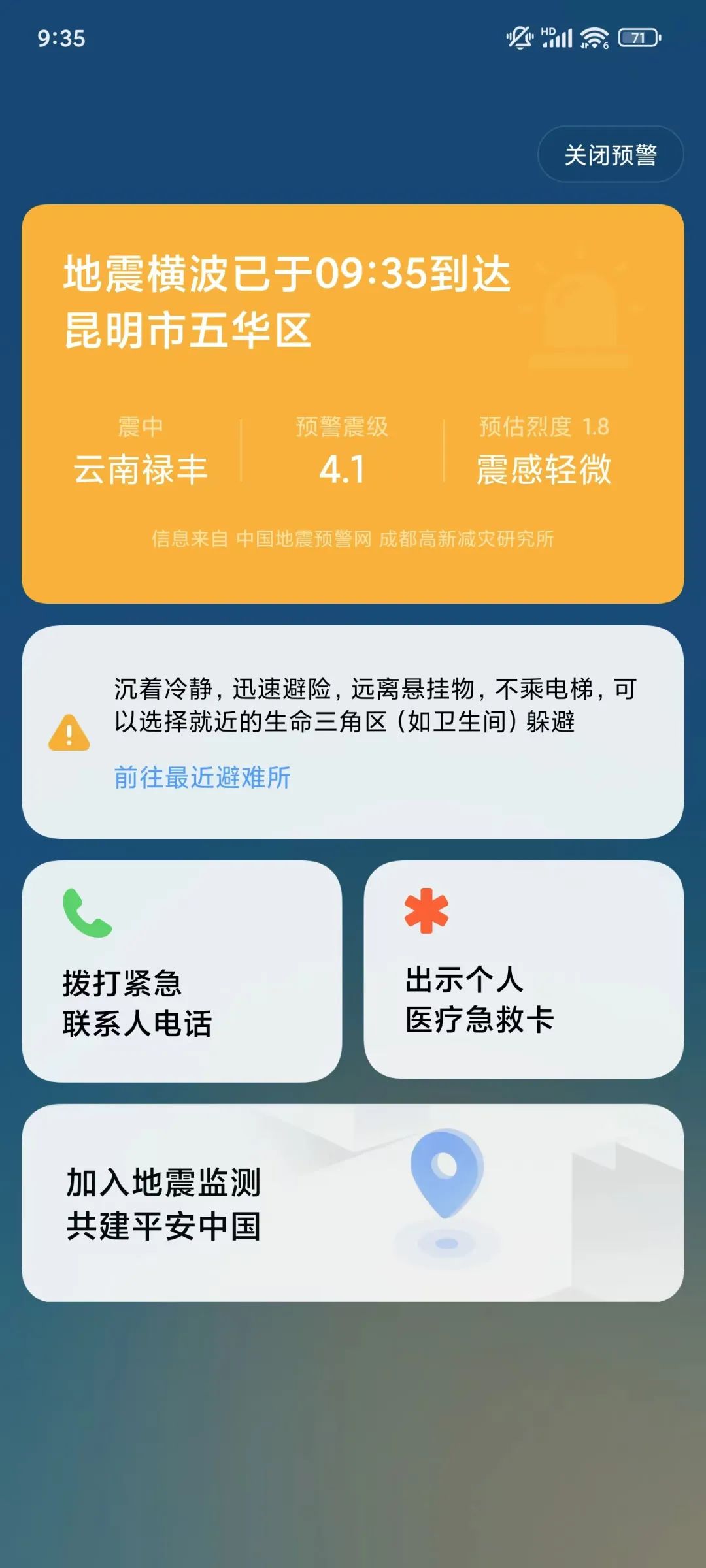Show 出示个人医疗急救卡 card
Image resolution: width=706 pixels, height=1568 pixels.
pos(524,970)
